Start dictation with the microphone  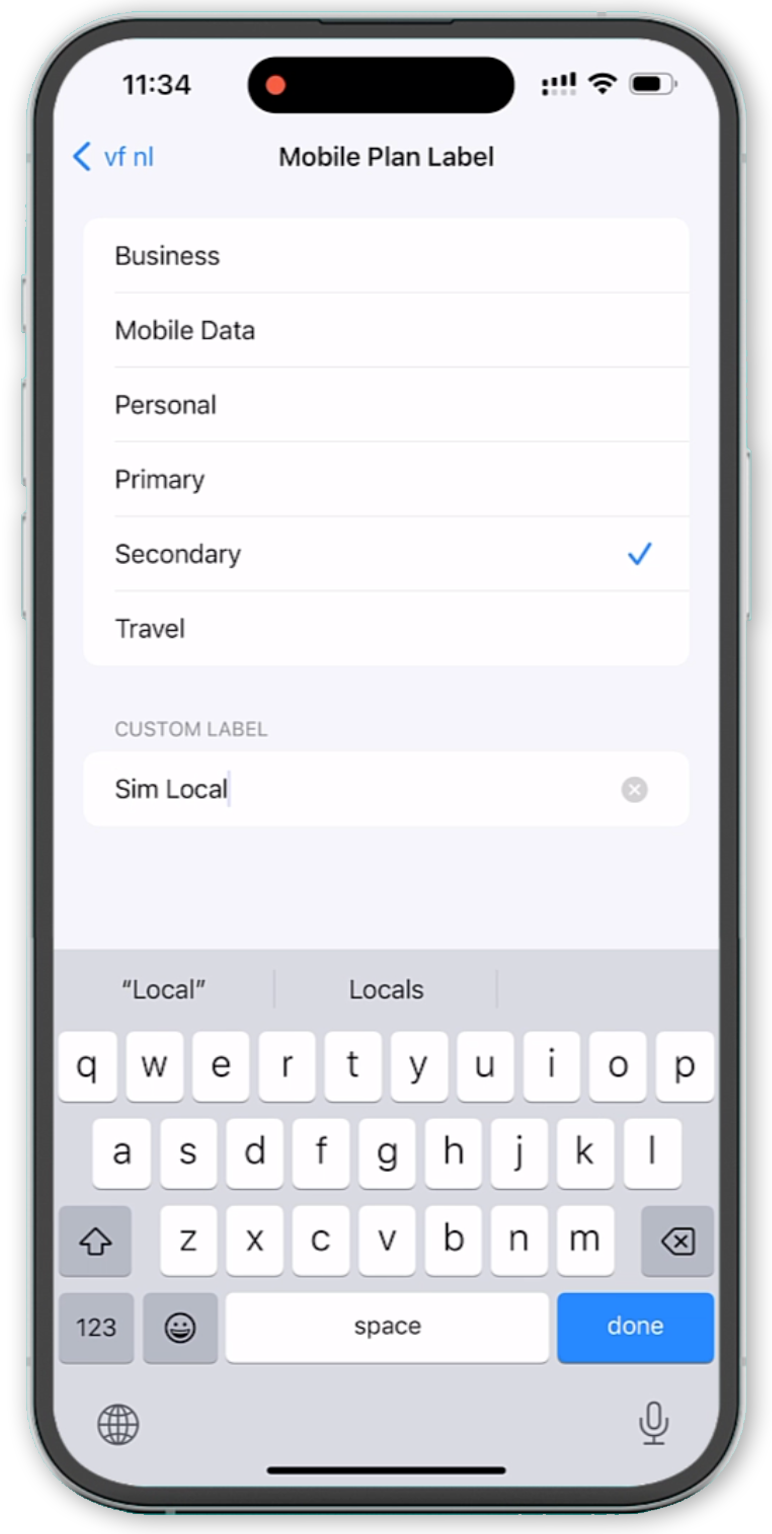coord(654,1423)
